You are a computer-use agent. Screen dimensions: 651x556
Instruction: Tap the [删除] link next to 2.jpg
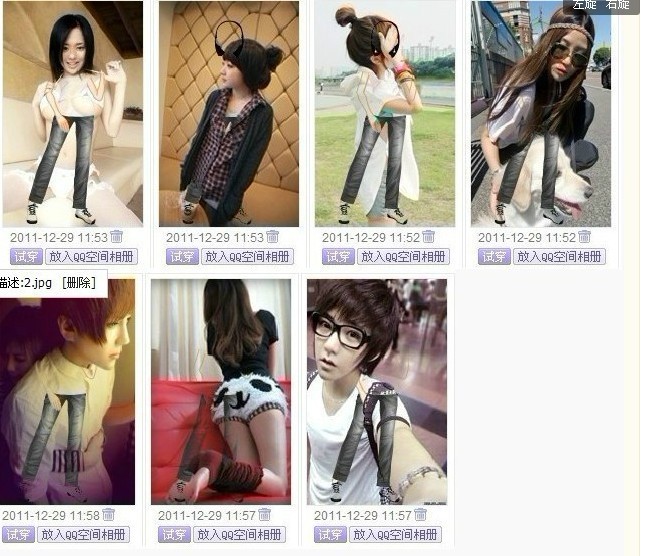[x=79, y=283]
